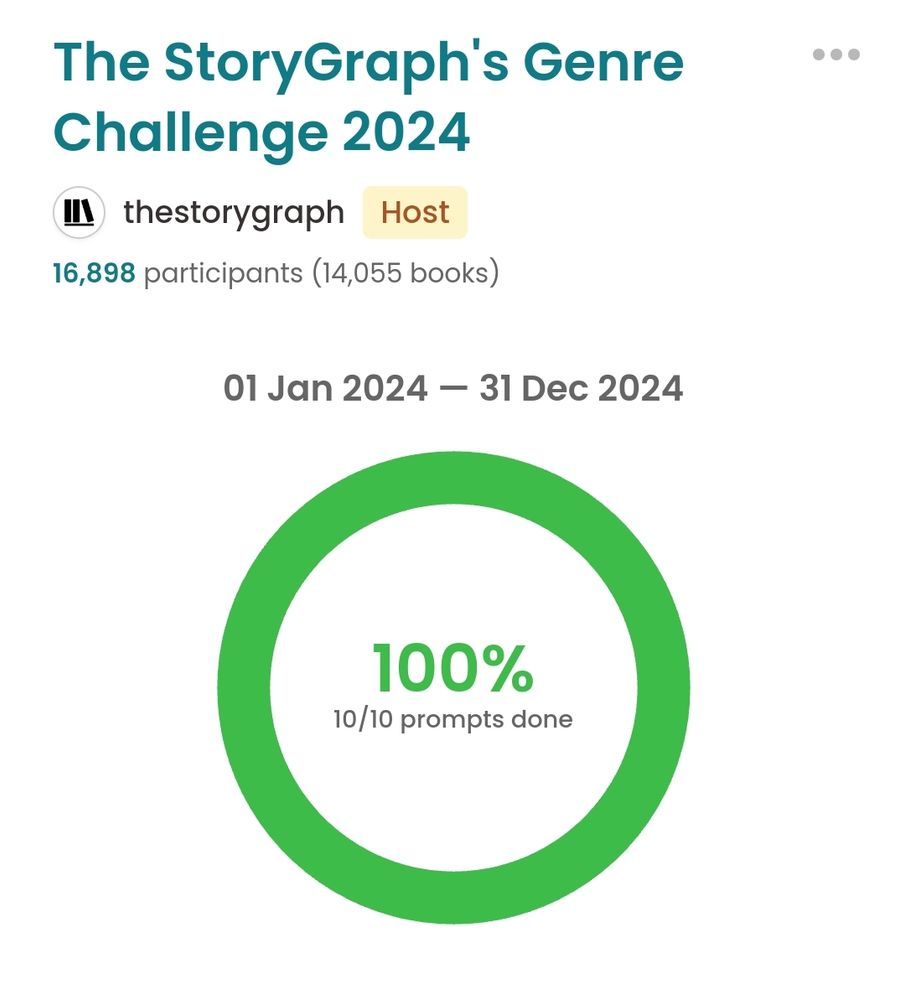Screen dimensions: 905x1000
Task: Click the 100% completion text
Action: (452, 670)
